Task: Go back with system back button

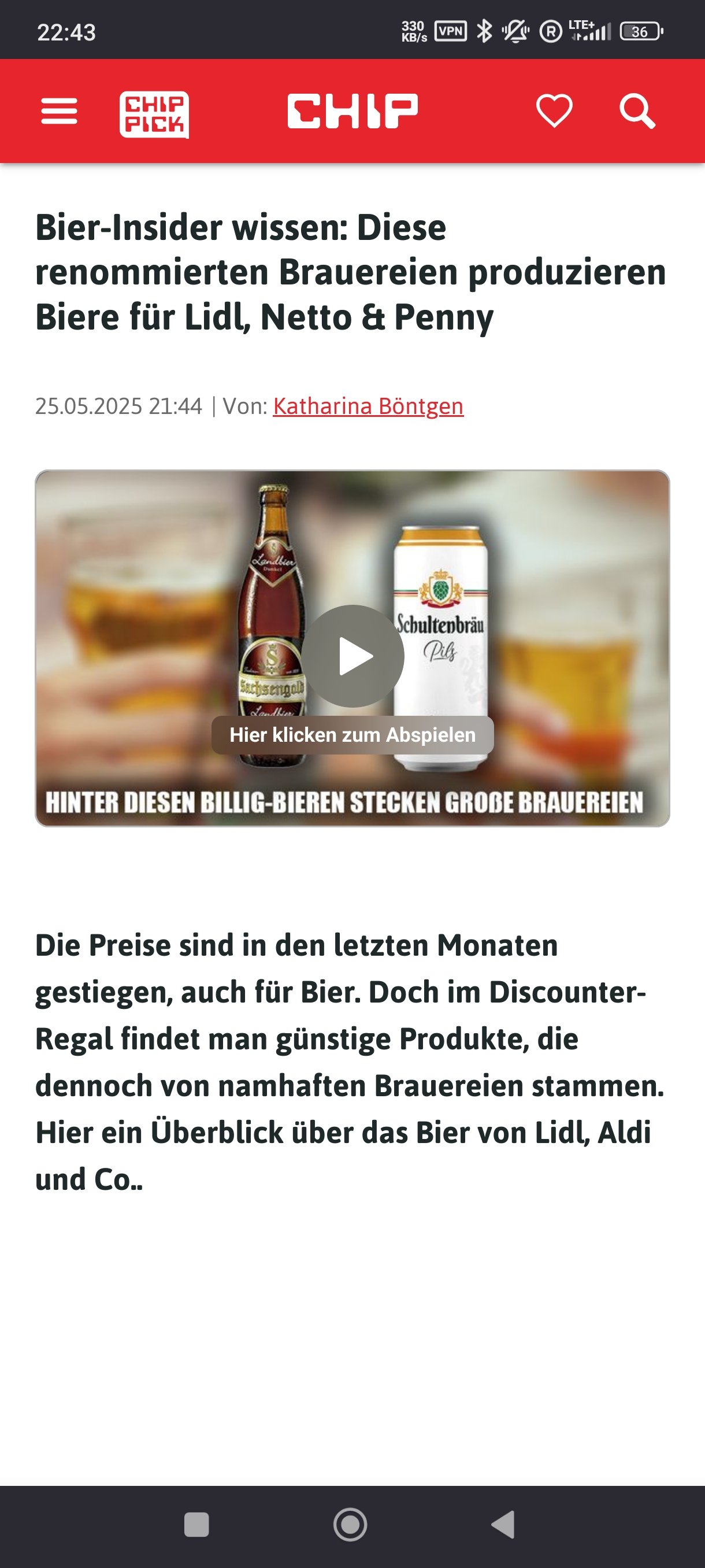Action: [x=504, y=1525]
